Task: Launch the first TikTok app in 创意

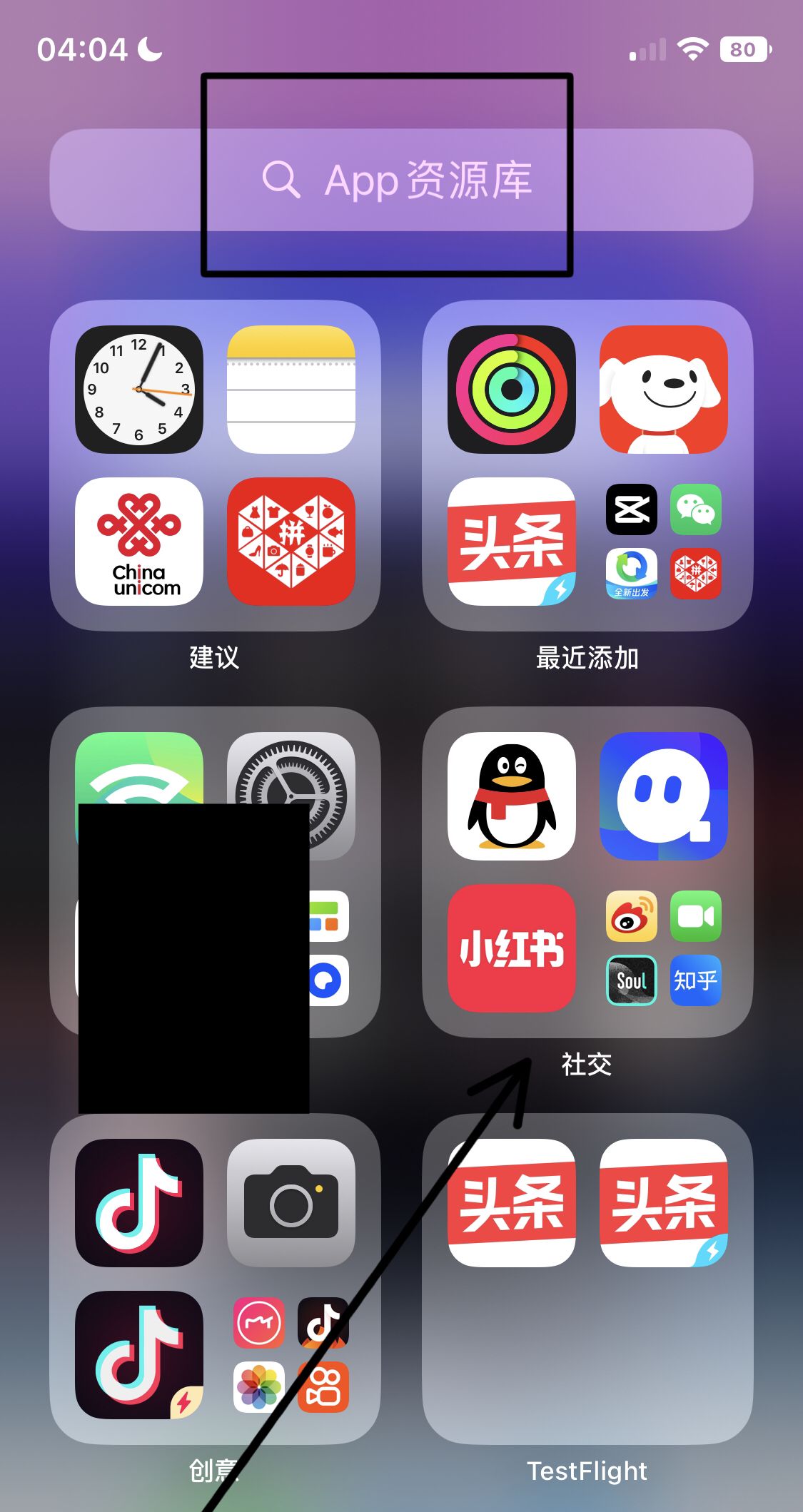Action: click(x=139, y=1203)
